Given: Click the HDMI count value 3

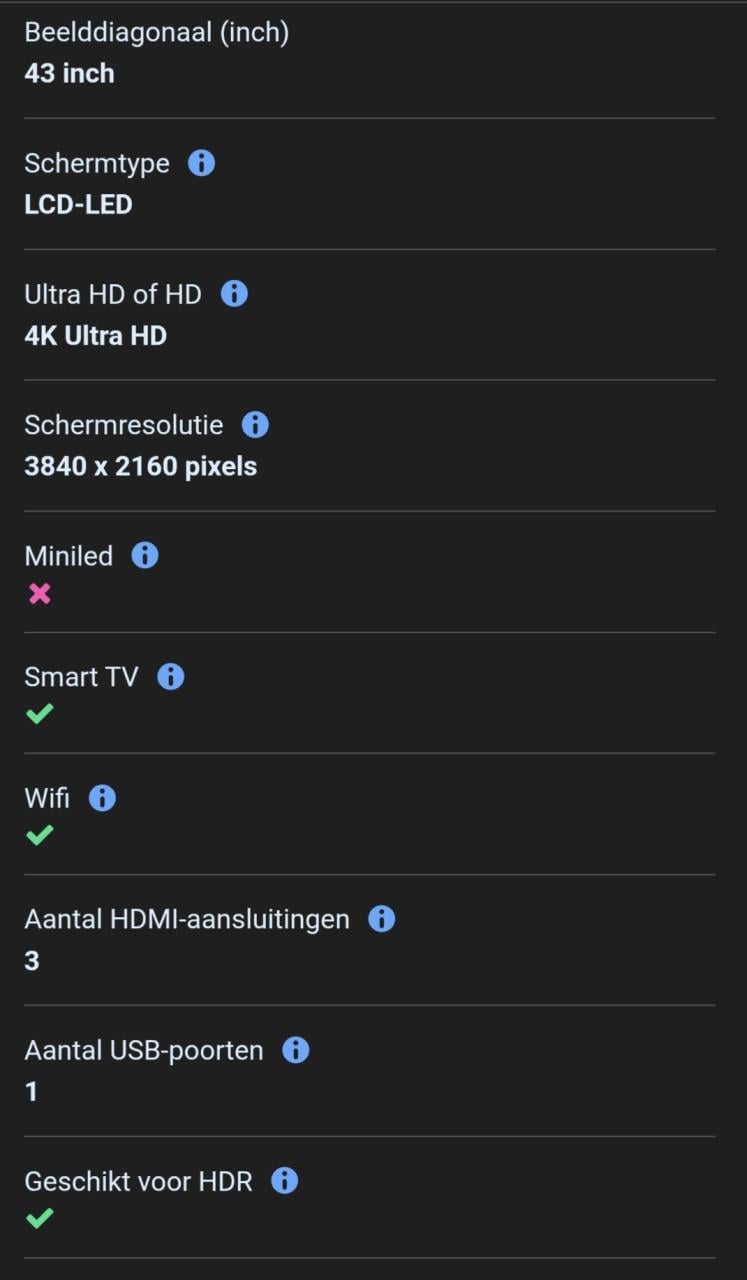Looking at the screenshot, I should coord(31,960).
